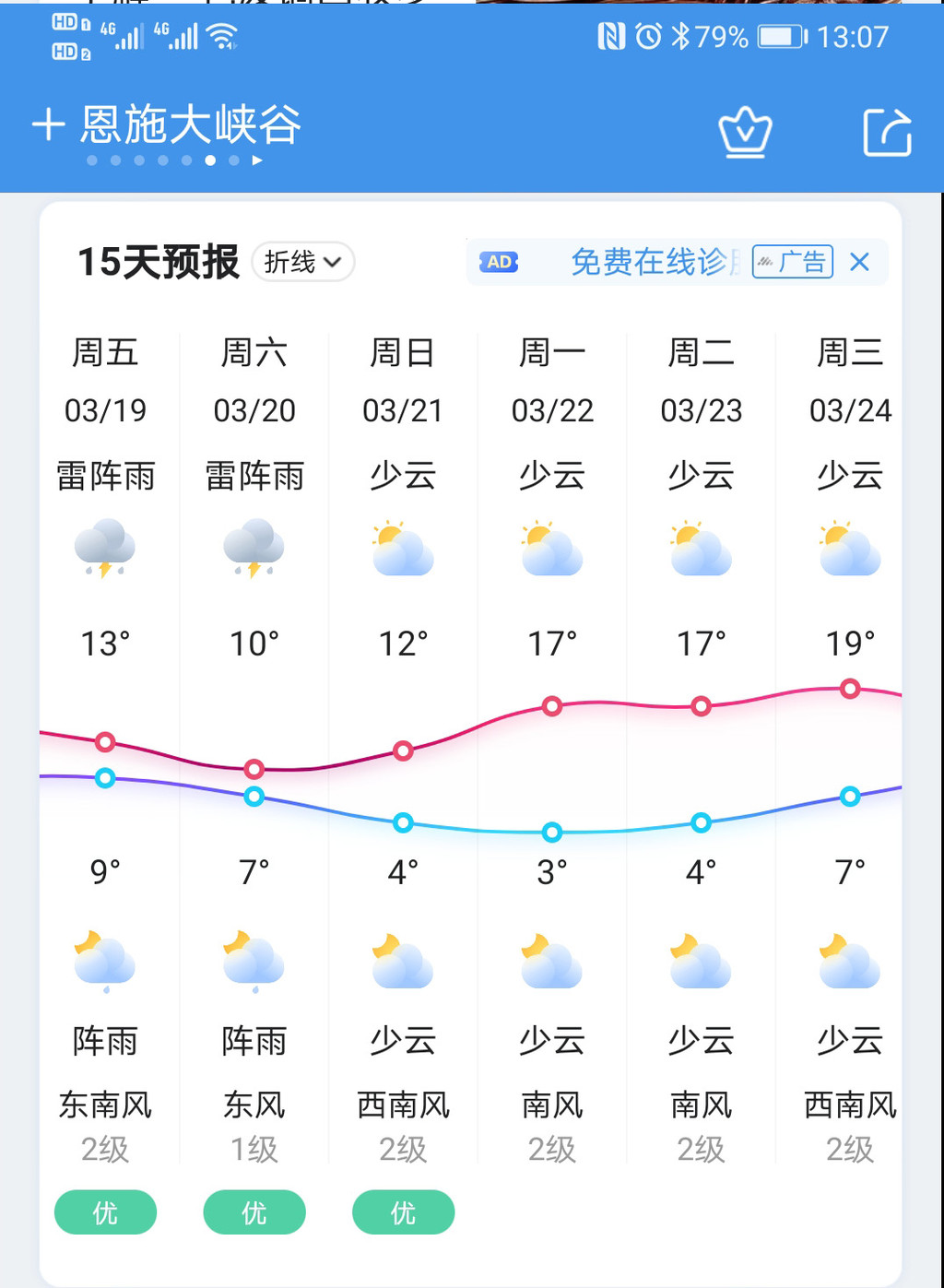Add a new city with the plus icon

coord(48,124)
